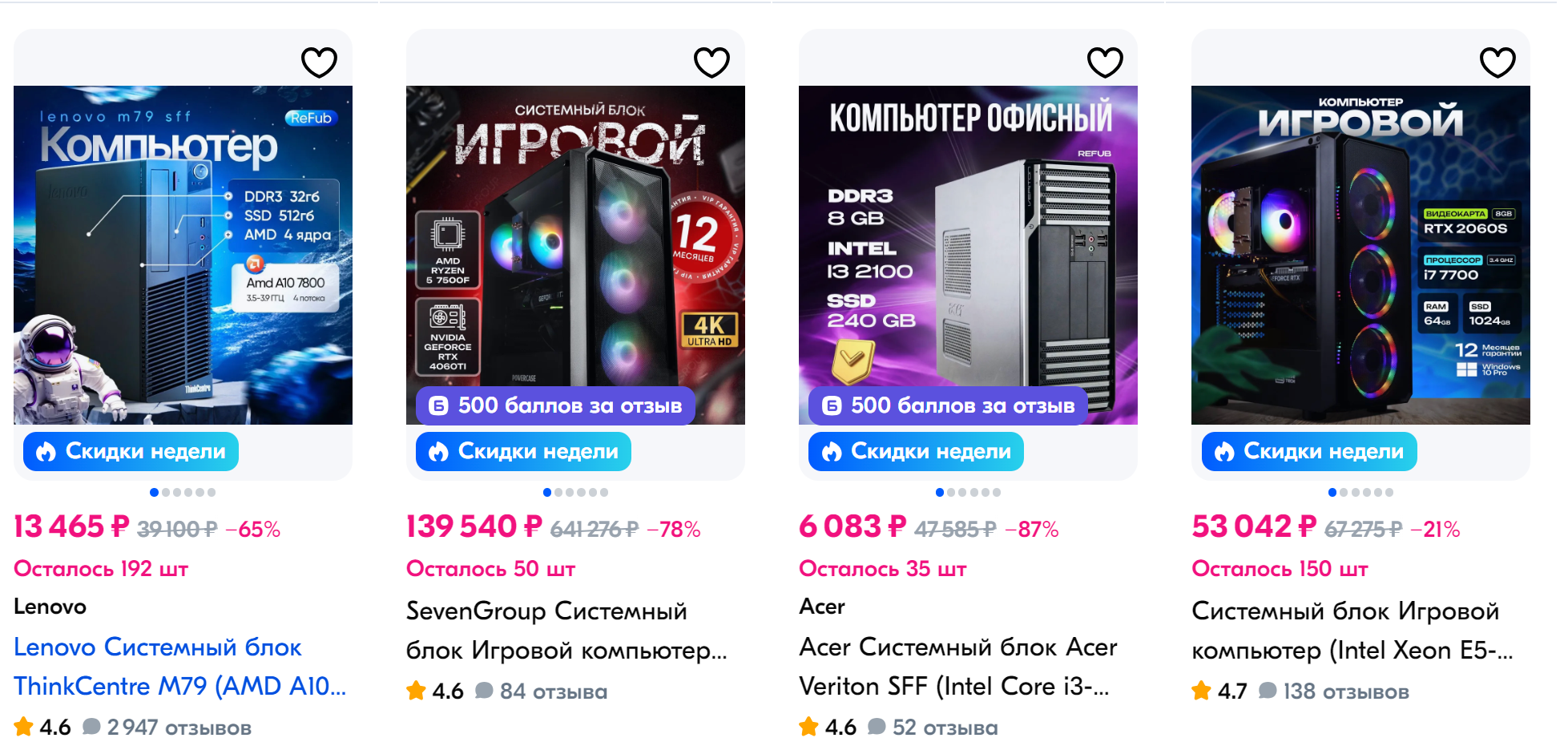The width and height of the screenshot is (1568, 754).
Task: Add Lenovo ThinkCentre M79 to favorites
Action: (x=319, y=62)
